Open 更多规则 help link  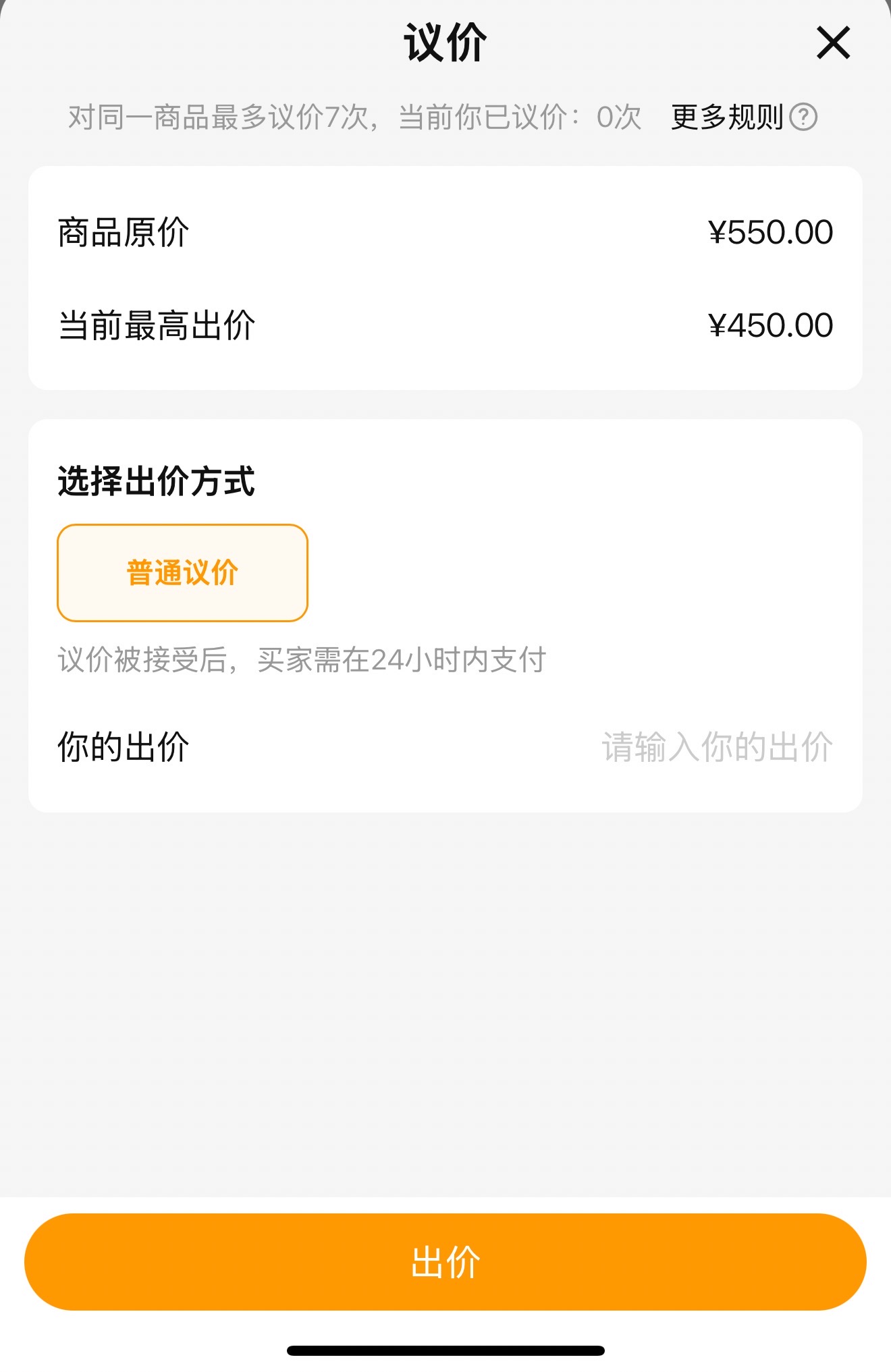pos(744,117)
